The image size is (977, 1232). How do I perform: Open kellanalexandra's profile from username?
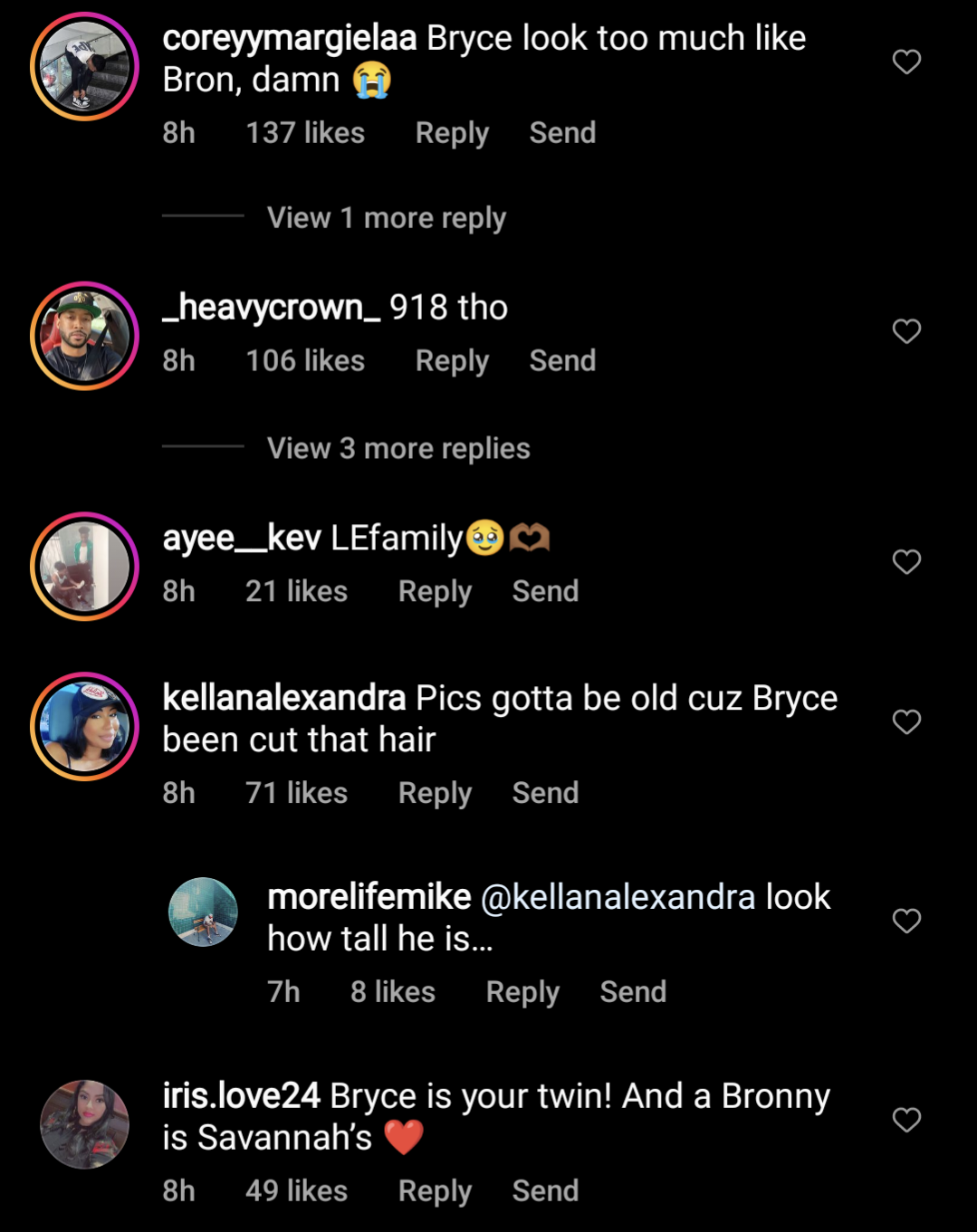coord(283,698)
